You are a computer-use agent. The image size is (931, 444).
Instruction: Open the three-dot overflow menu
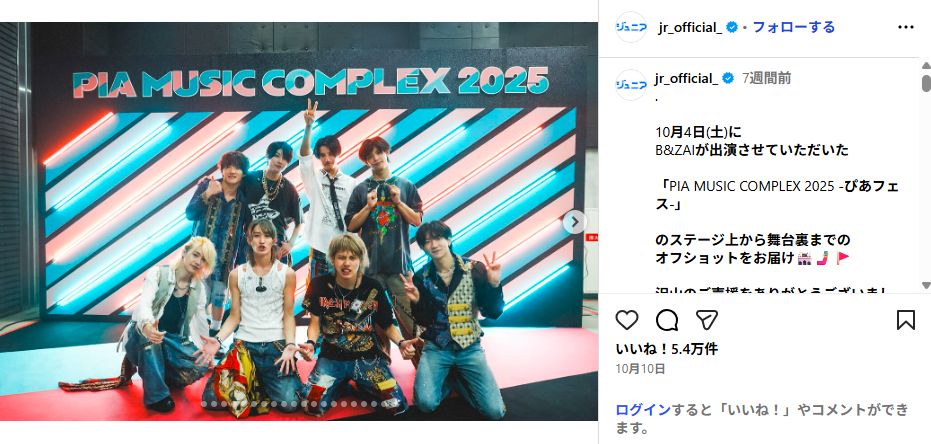(x=905, y=27)
